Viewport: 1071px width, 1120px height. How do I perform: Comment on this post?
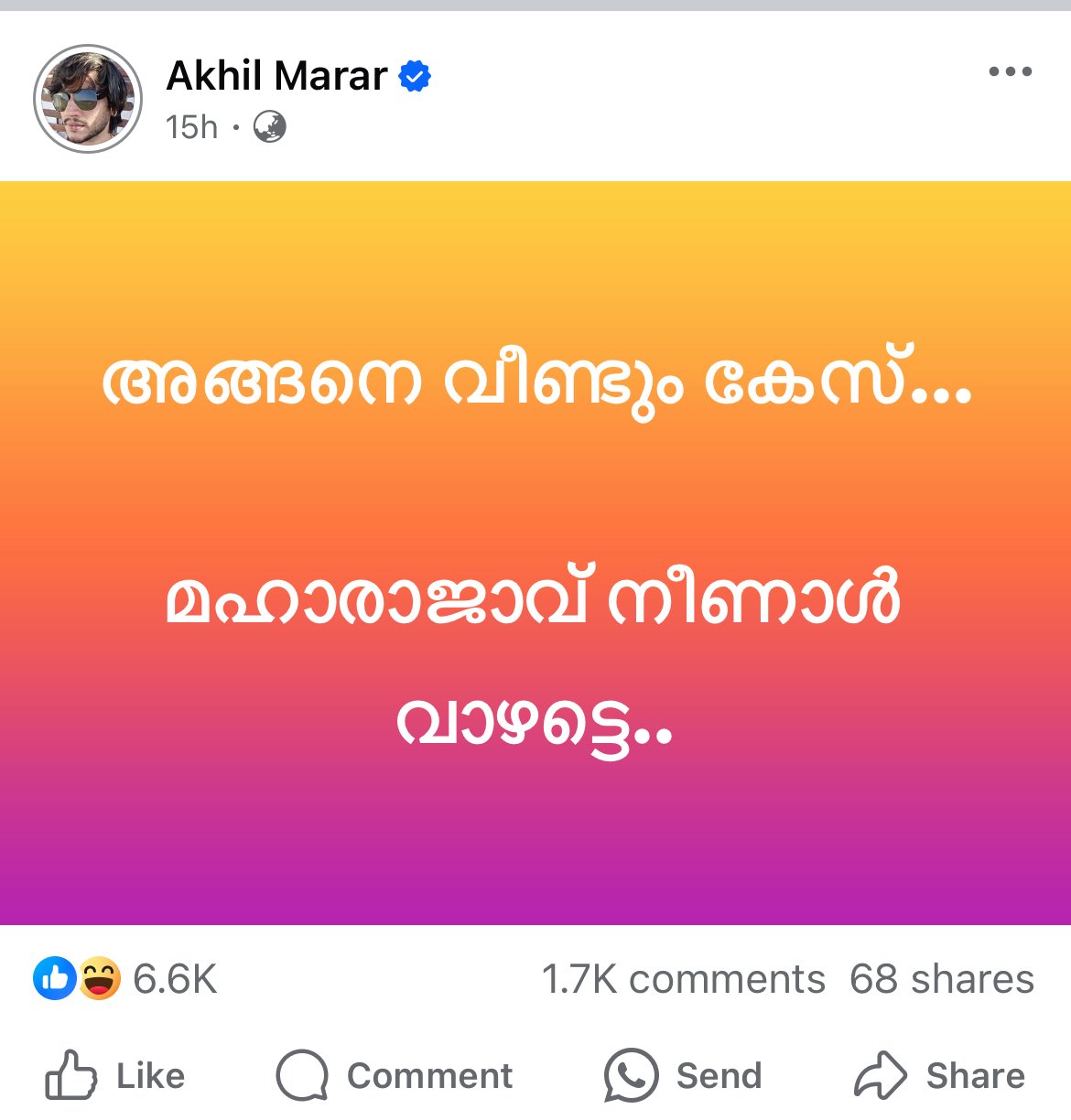[x=395, y=1075]
